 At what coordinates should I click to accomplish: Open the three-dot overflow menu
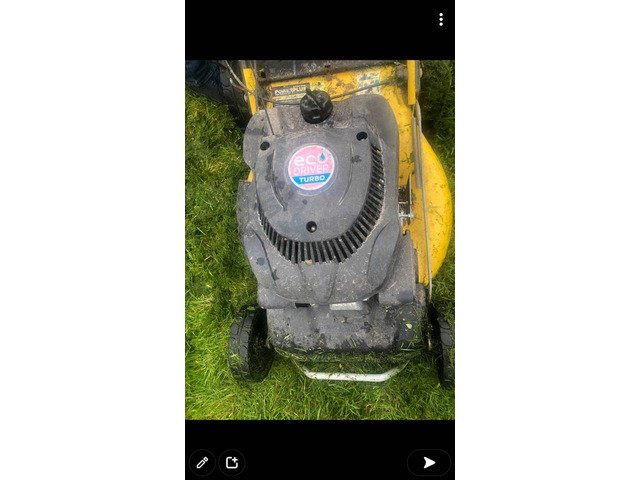coord(441,19)
